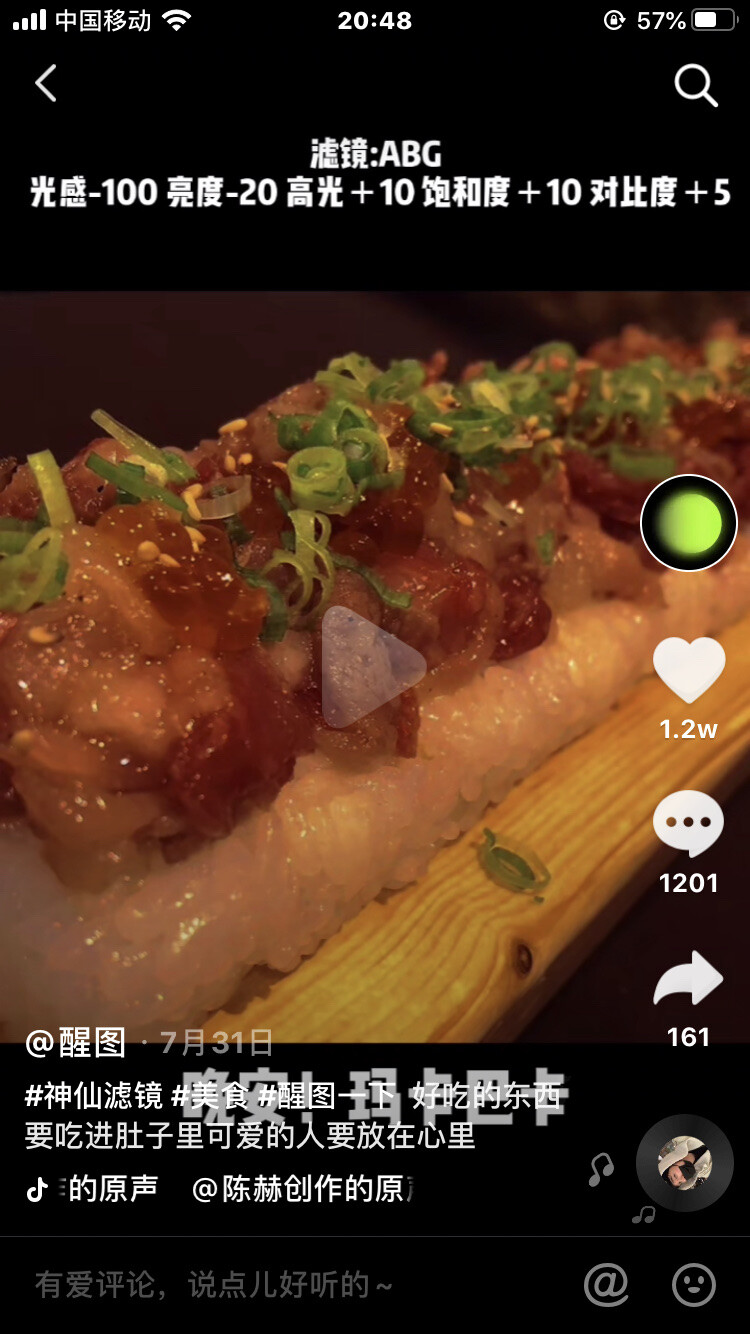The height and width of the screenshot is (1334, 750).
Task: Tap the 20:48 clock in the status bar
Action: [375, 20]
